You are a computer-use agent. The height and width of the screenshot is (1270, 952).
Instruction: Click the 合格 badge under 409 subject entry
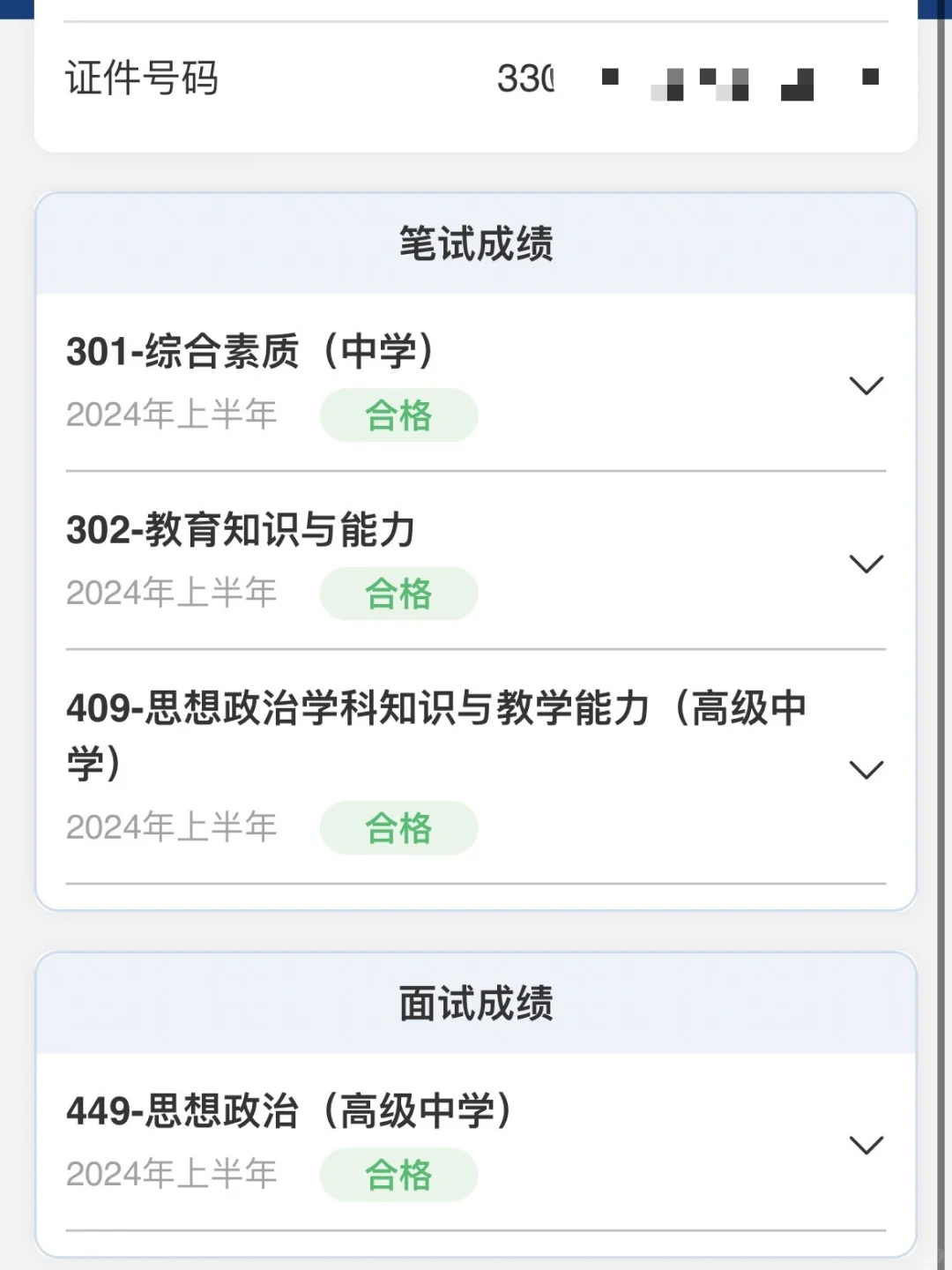[x=398, y=826]
